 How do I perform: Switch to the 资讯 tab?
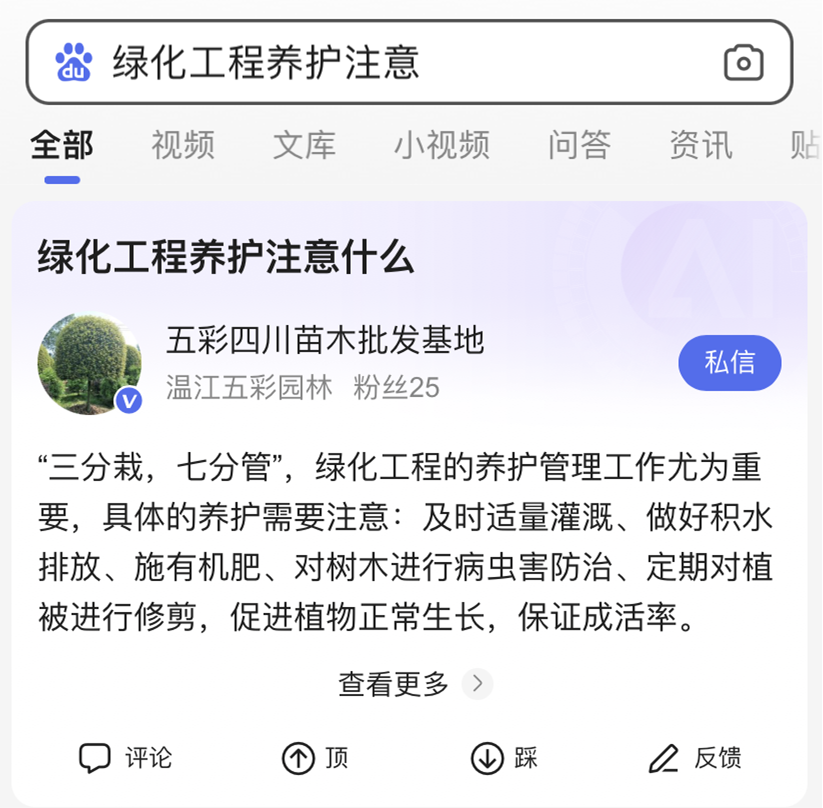pyautogui.click(x=700, y=145)
